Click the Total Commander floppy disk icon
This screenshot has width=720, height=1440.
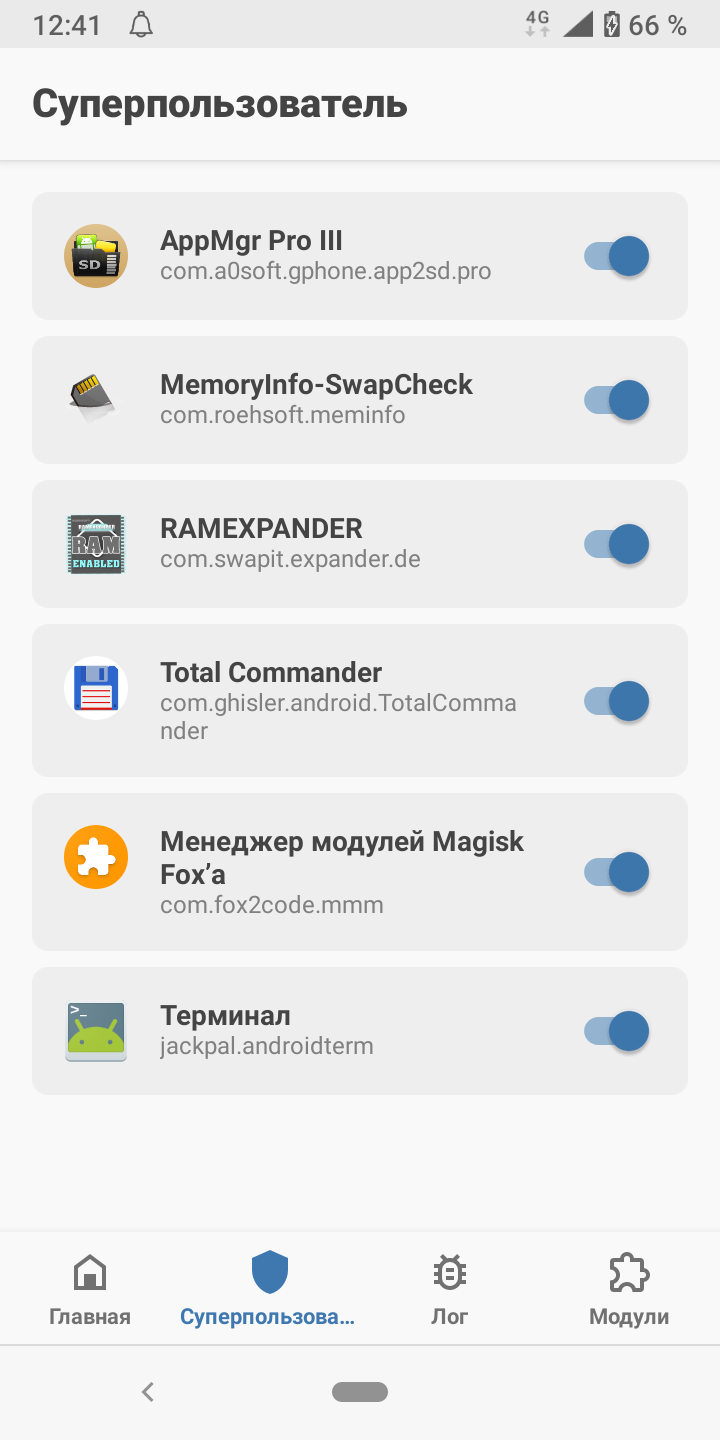[x=95, y=688]
